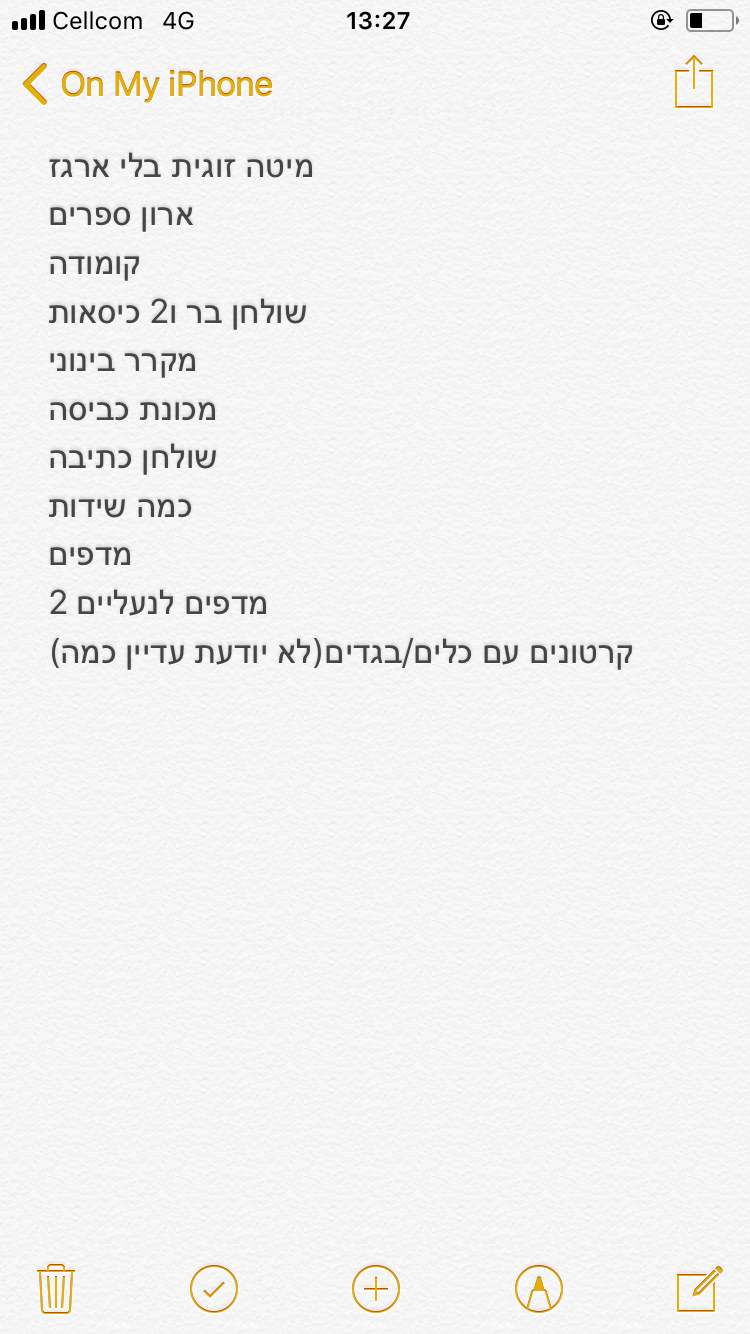Image resolution: width=750 pixels, height=1334 pixels.
Task: Open the share sheet for this note
Action: pyautogui.click(x=694, y=81)
